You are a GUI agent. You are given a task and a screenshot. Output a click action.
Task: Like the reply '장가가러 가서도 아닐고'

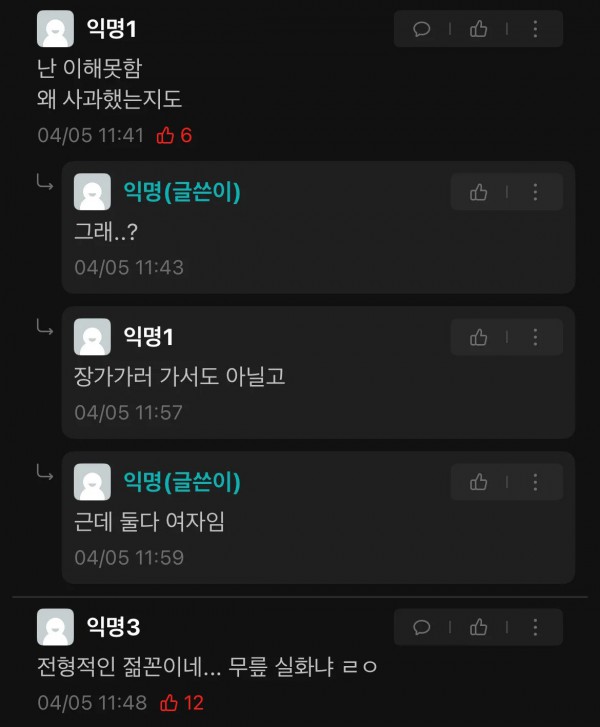(478, 337)
